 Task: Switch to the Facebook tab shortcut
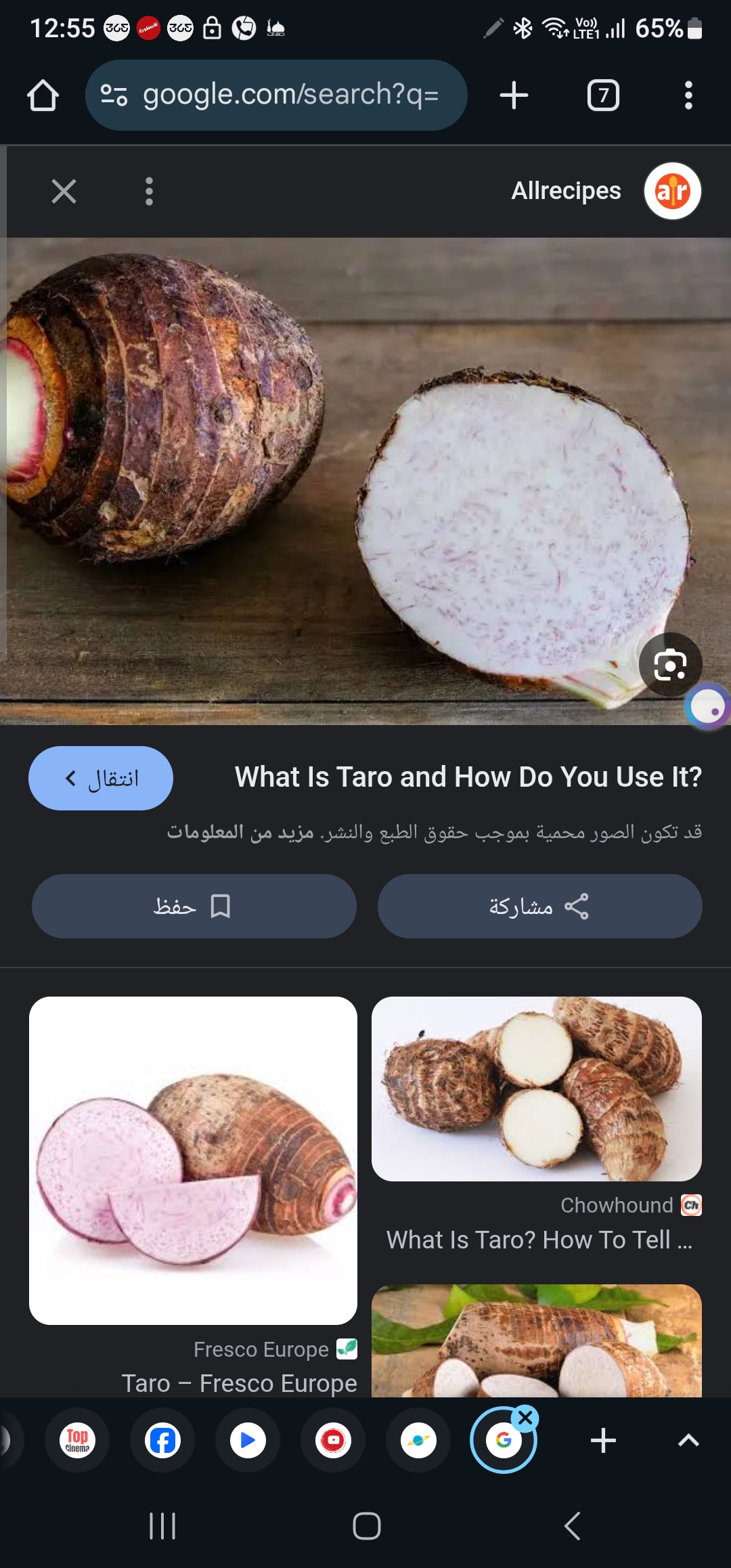[162, 1440]
